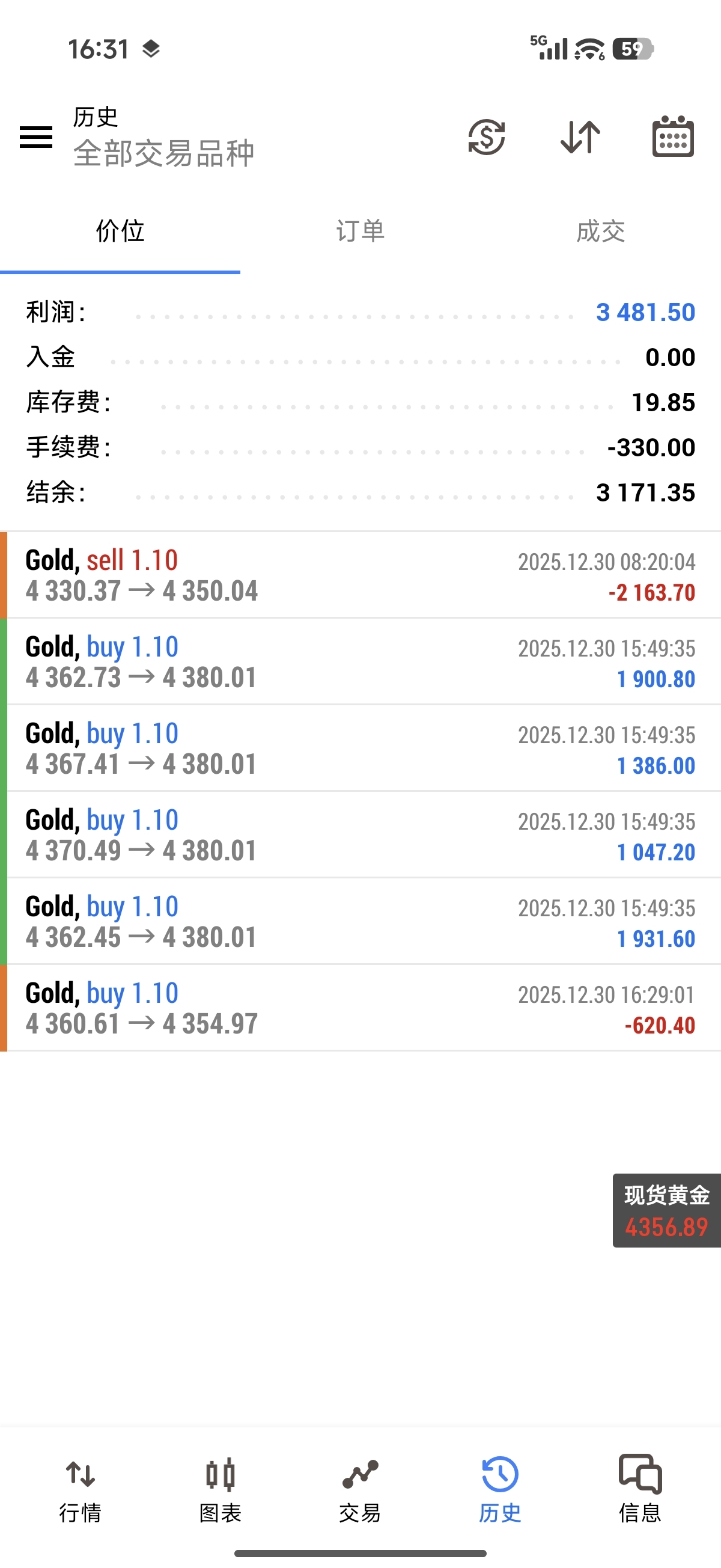Open the hamburger drawer menu
The width and height of the screenshot is (721, 1568).
[x=36, y=137]
